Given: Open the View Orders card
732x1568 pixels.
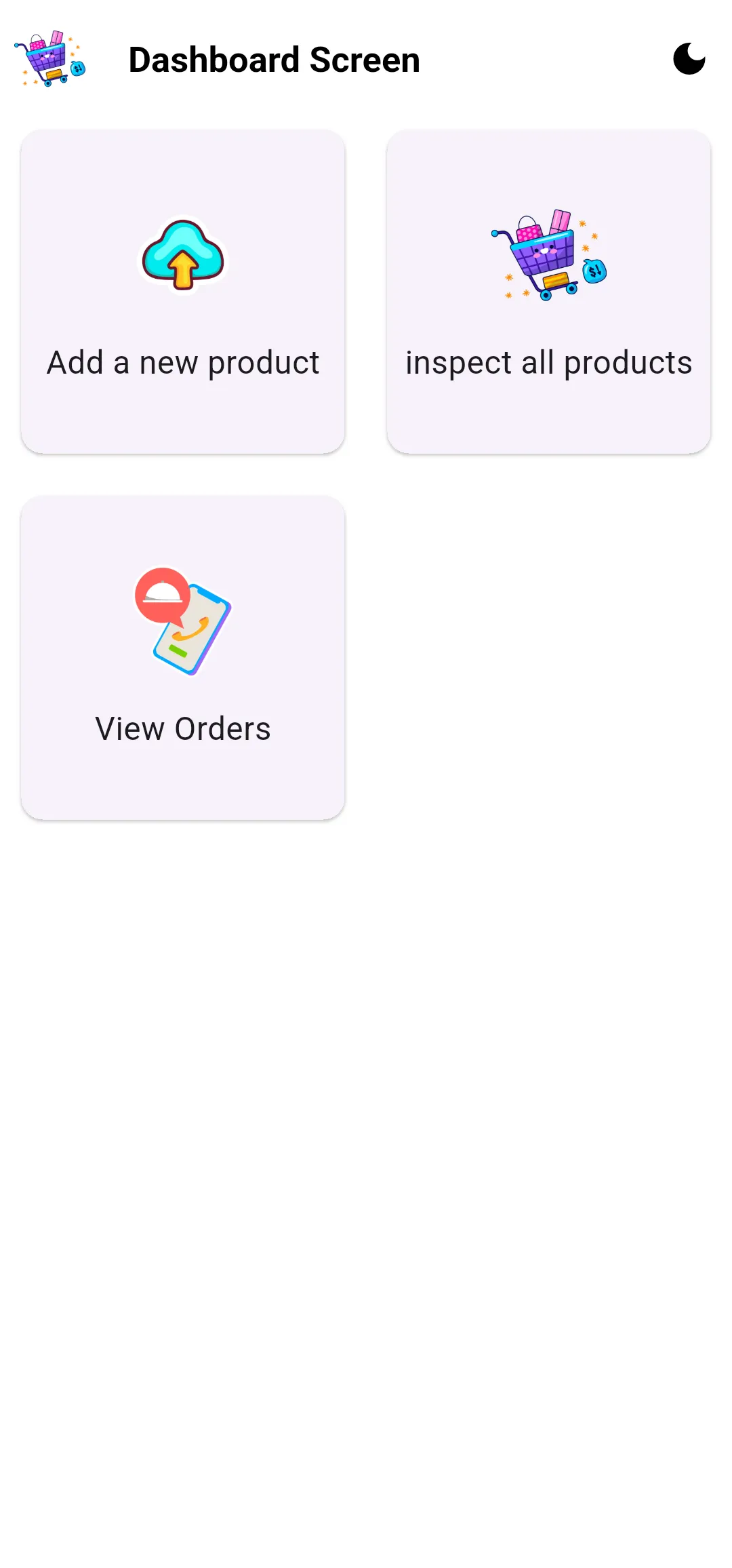Looking at the screenshot, I should point(183,657).
